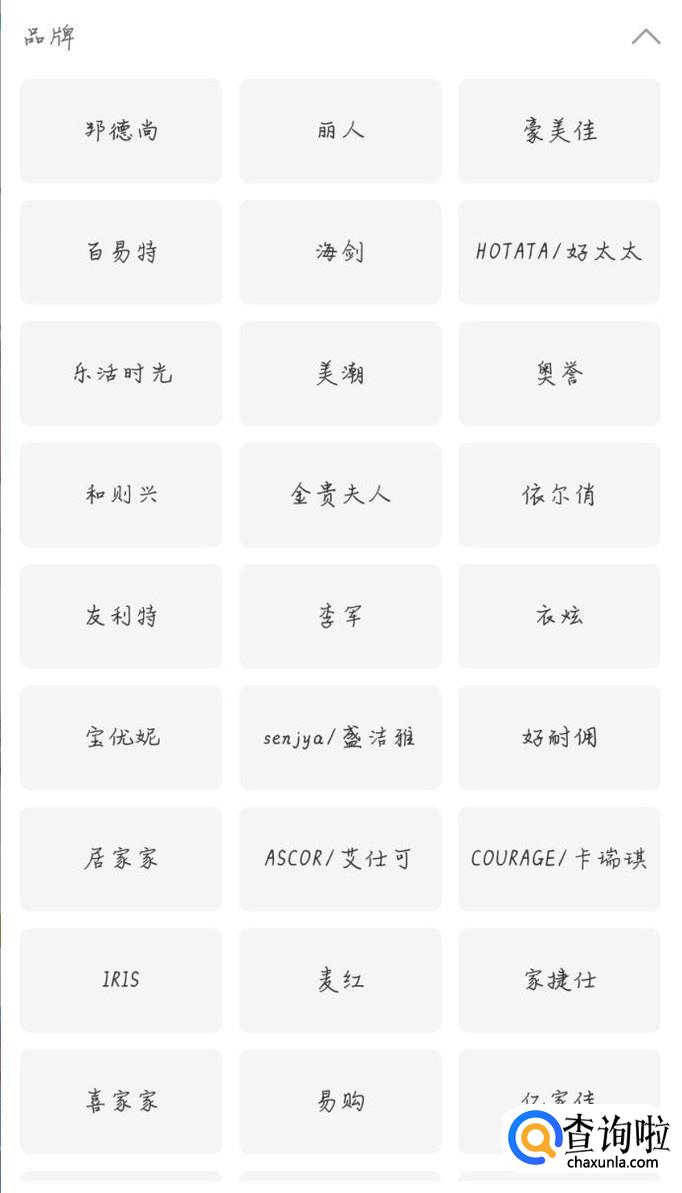Select senjya/盛洁雅 brand
This screenshot has width=682, height=1193.
coord(340,738)
